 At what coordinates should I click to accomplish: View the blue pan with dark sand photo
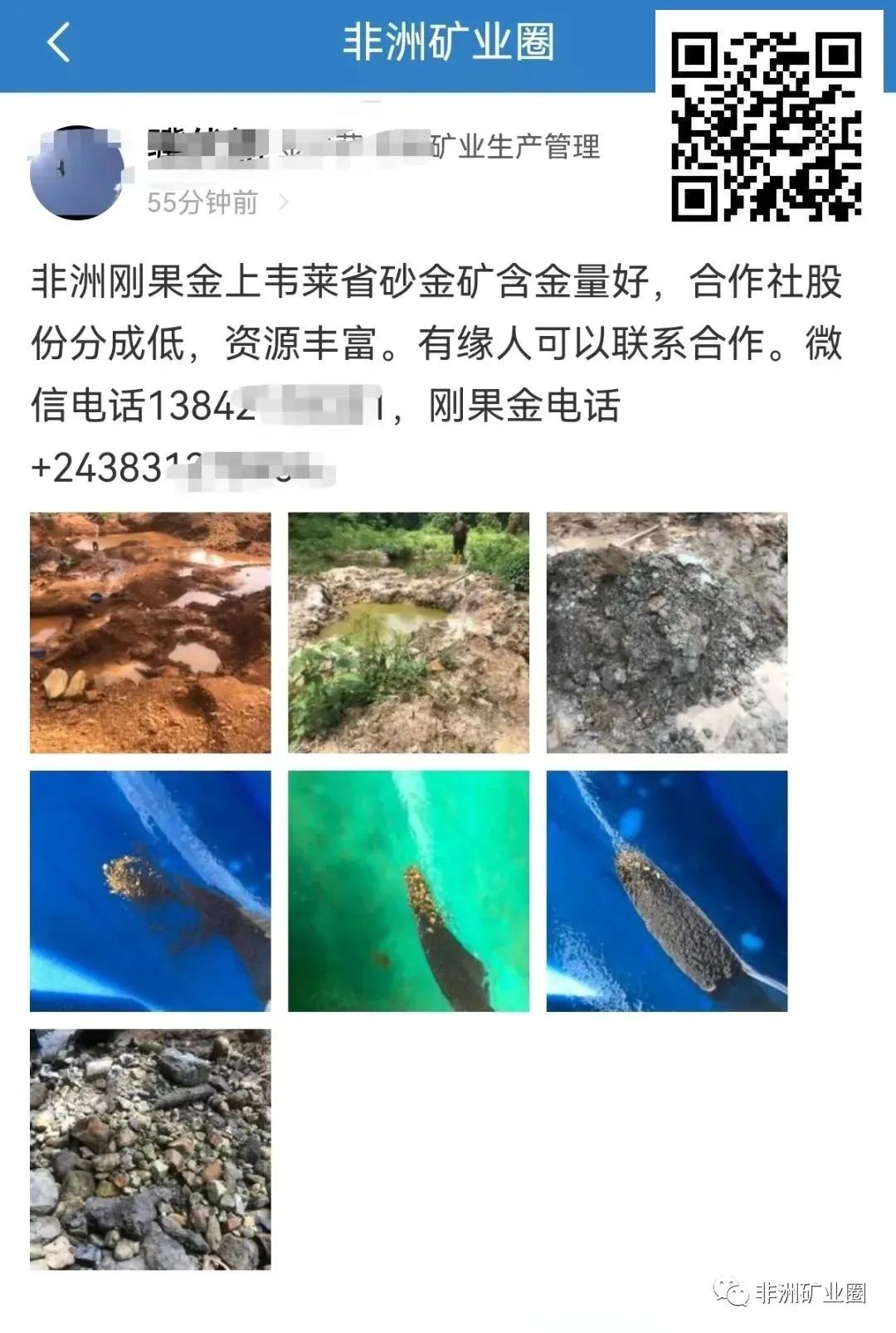pyautogui.click(x=666, y=890)
